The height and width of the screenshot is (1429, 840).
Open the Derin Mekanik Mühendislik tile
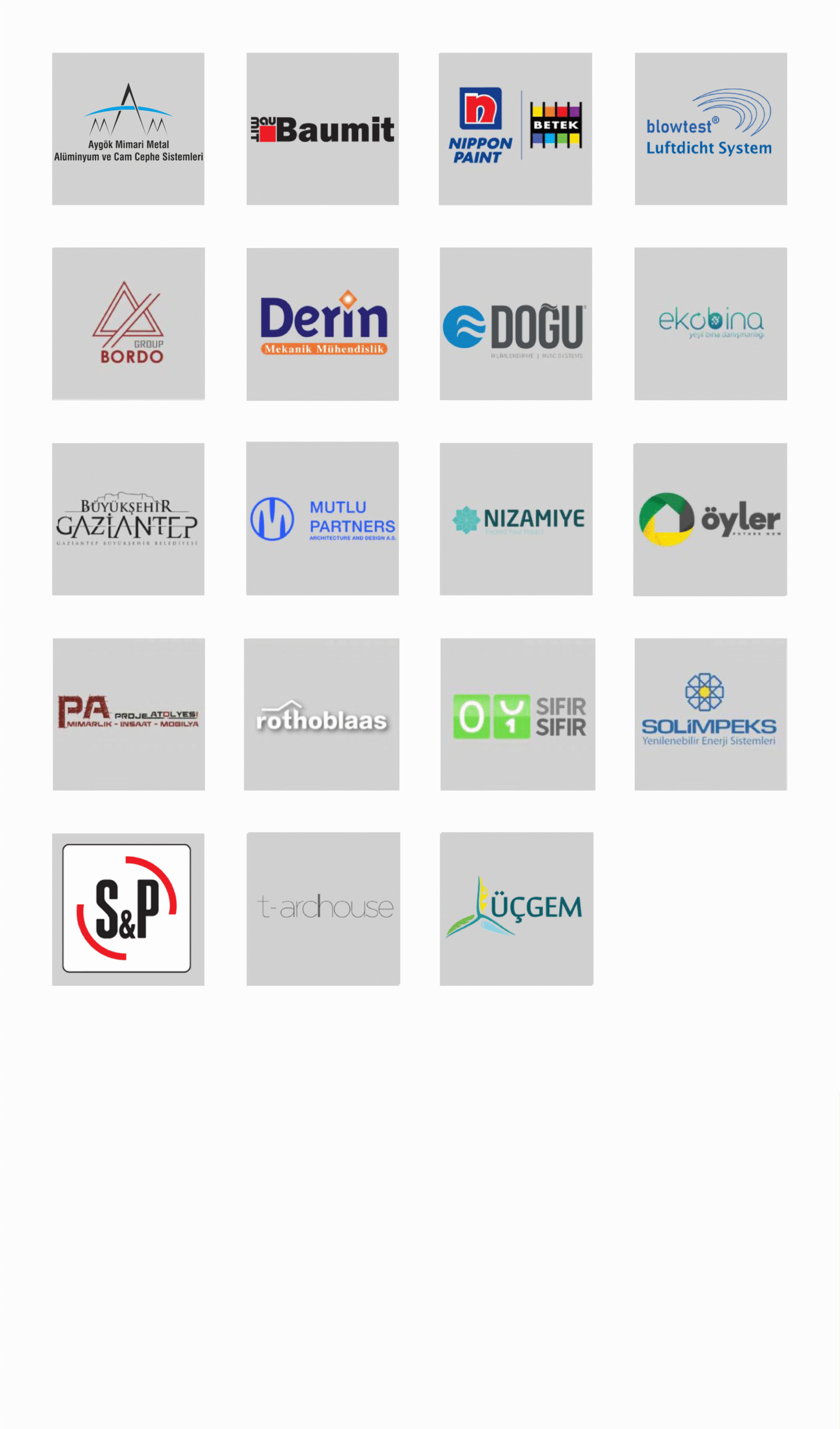click(322, 324)
